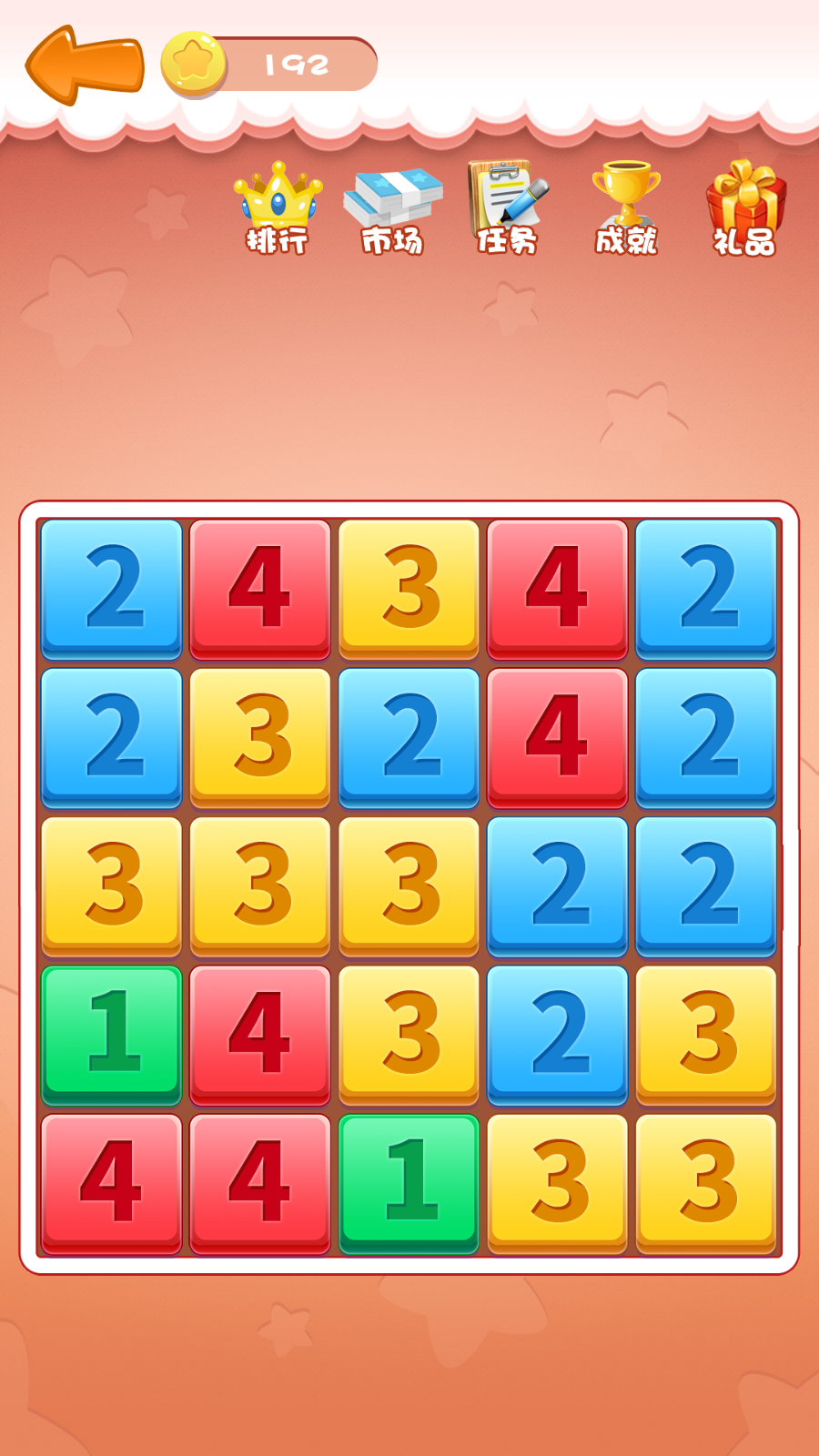Screen dimensions: 819x1456
Task: Open the 礼品 gift box
Action: (x=745, y=208)
